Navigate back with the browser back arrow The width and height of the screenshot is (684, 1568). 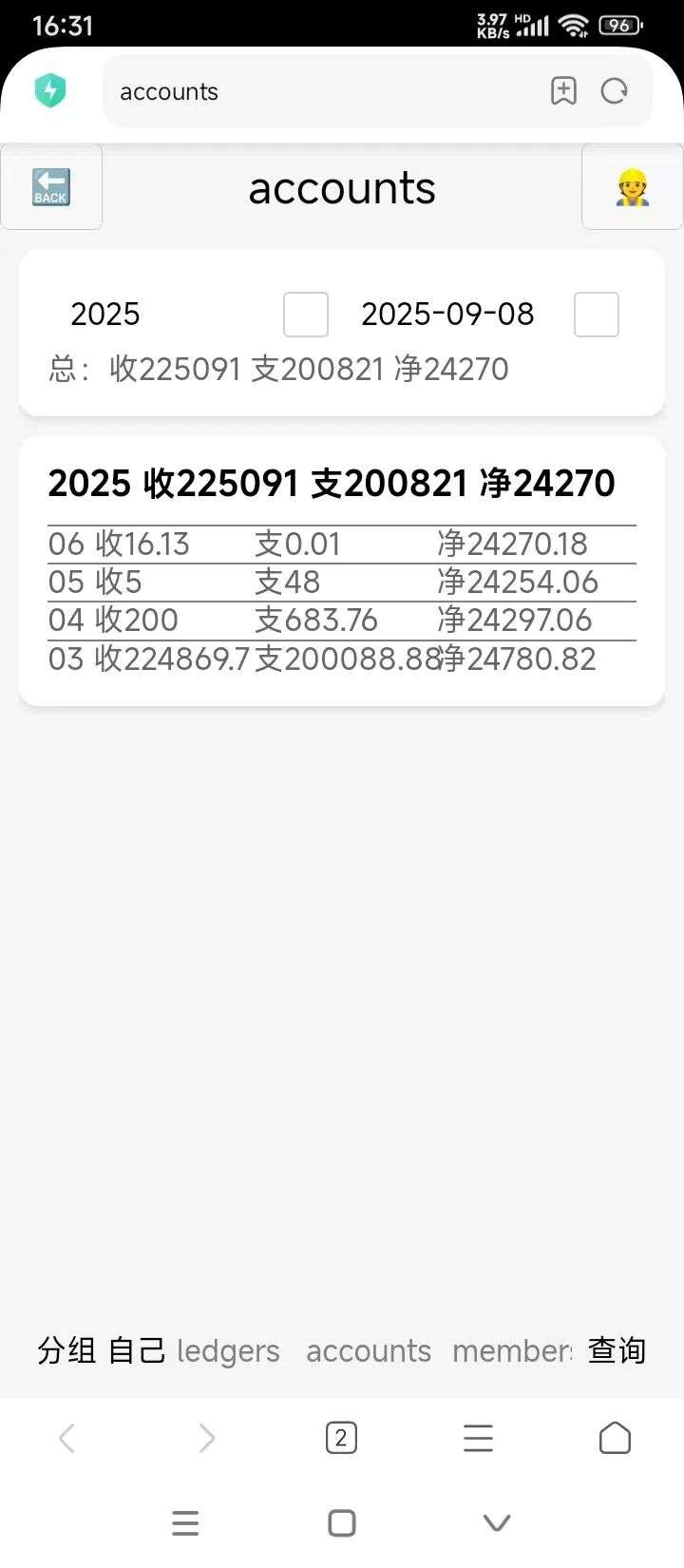pyautogui.click(x=66, y=1438)
